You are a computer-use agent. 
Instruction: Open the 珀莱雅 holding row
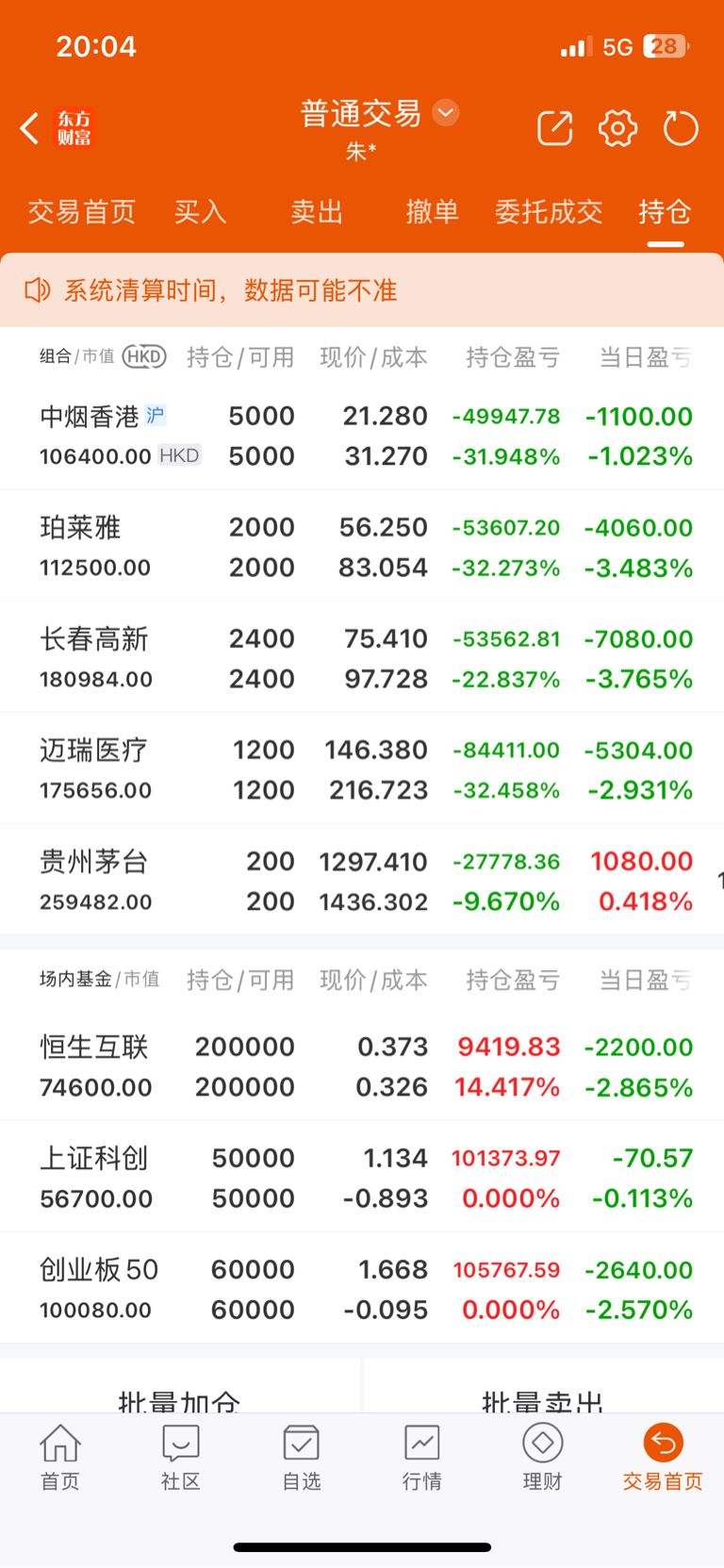[362, 547]
